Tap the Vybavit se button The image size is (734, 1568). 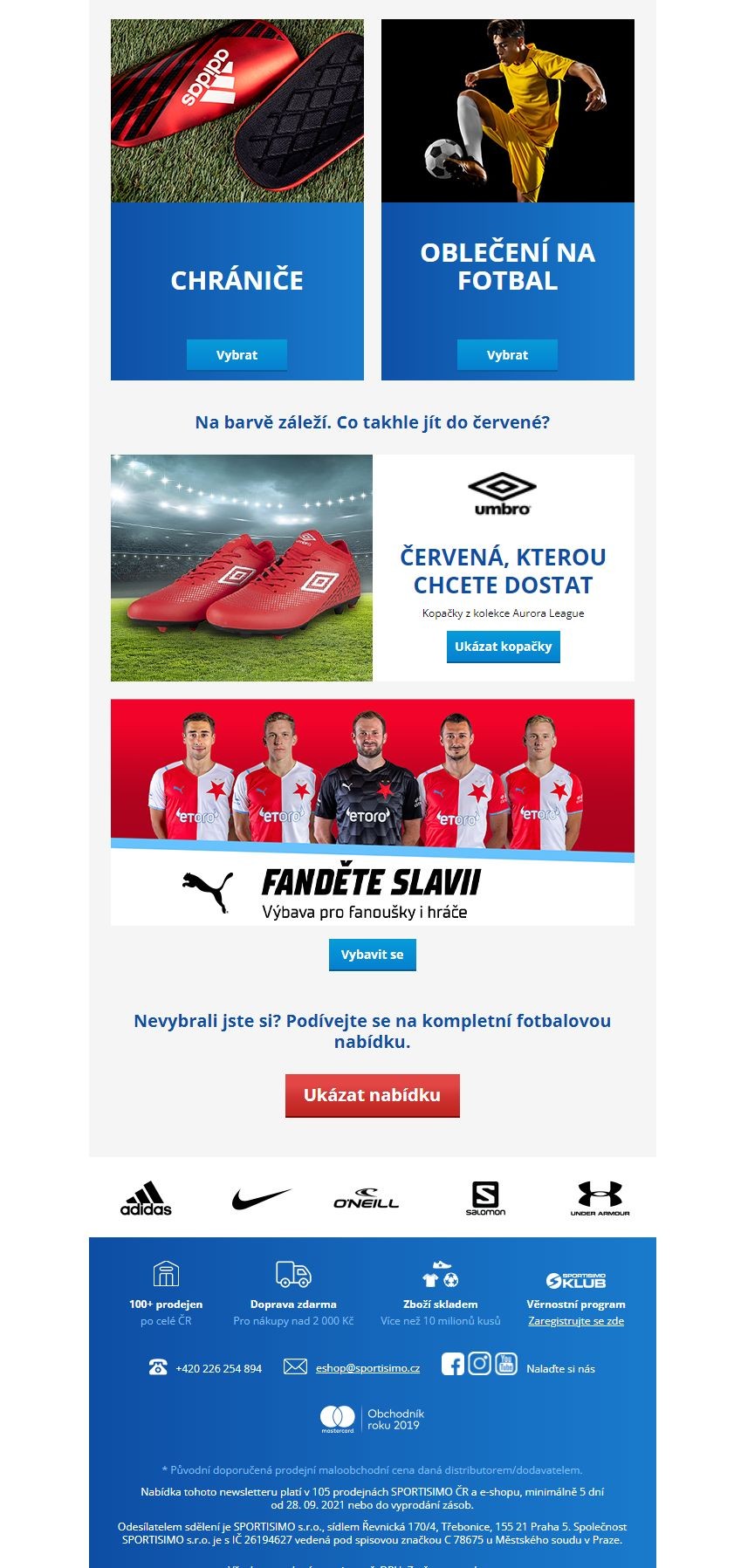click(x=373, y=955)
